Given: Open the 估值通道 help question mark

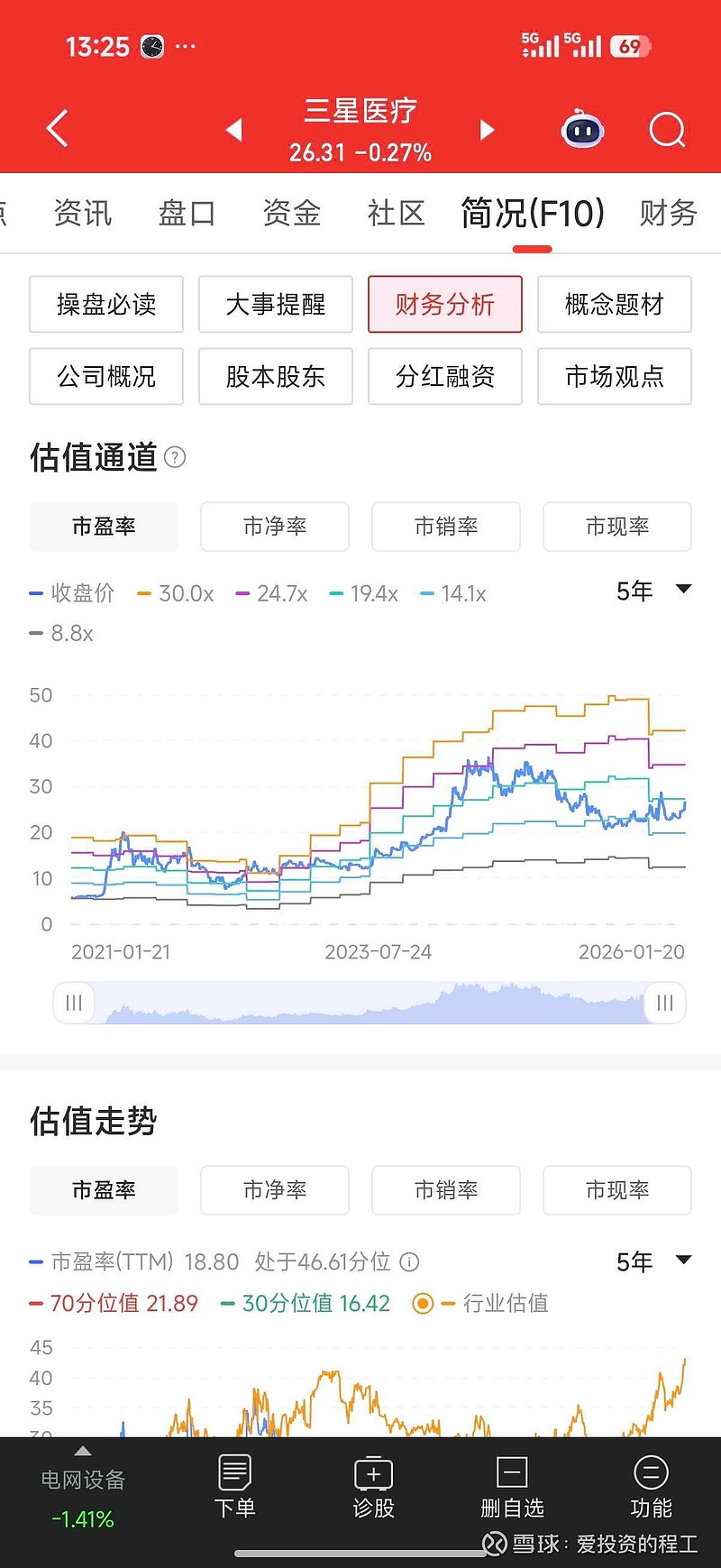Looking at the screenshot, I should 177,458.
